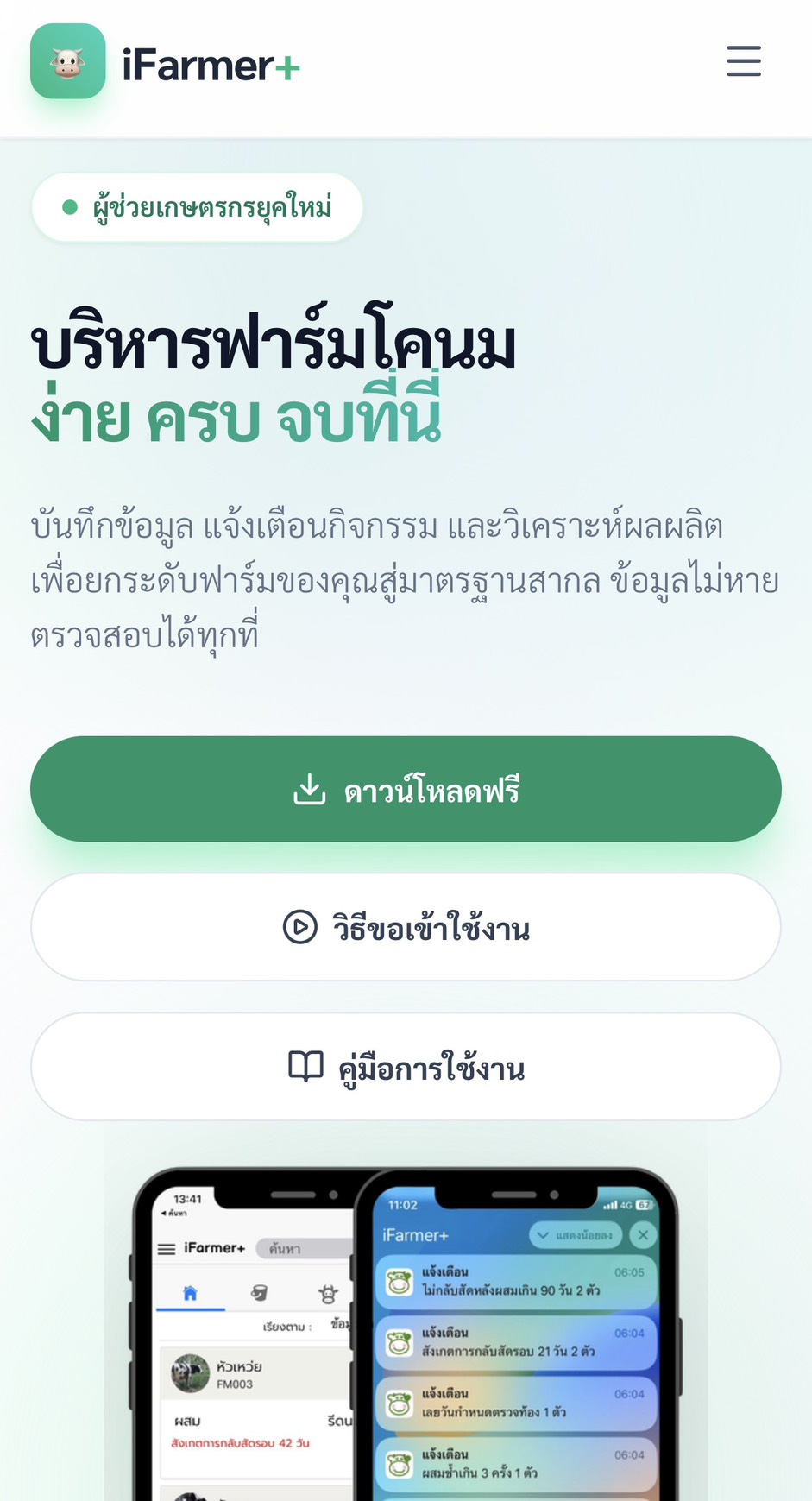Close the notification stack with the X button

(643, 1236)
